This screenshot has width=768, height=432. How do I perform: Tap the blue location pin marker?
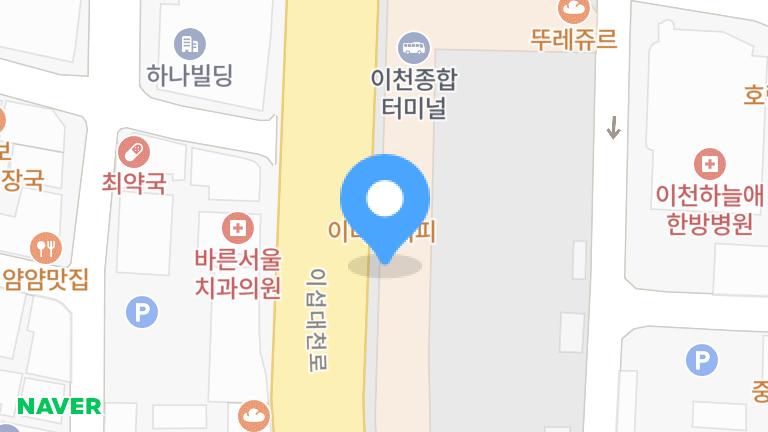pos(385,200)
